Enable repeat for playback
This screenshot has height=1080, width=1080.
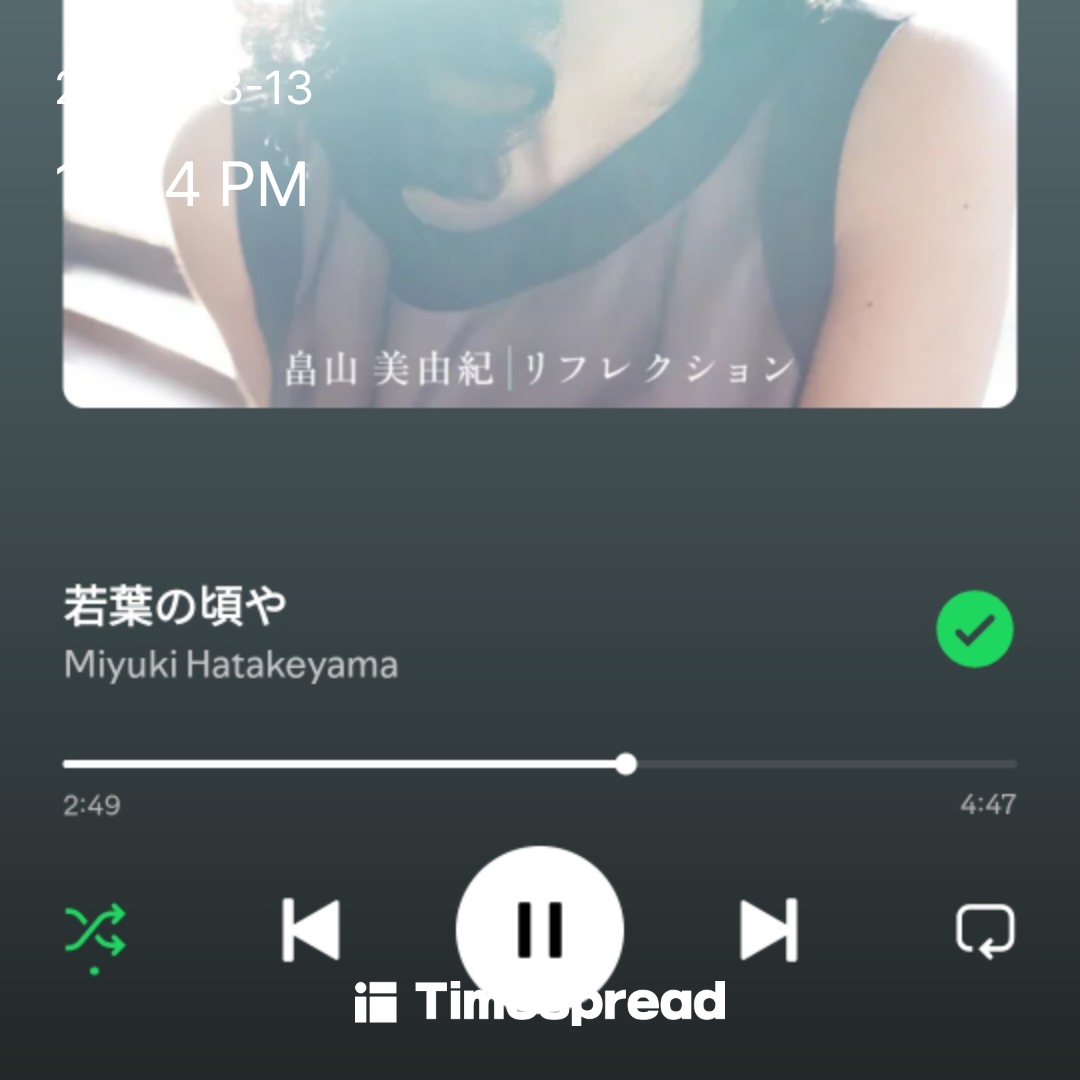coord(985,930)
